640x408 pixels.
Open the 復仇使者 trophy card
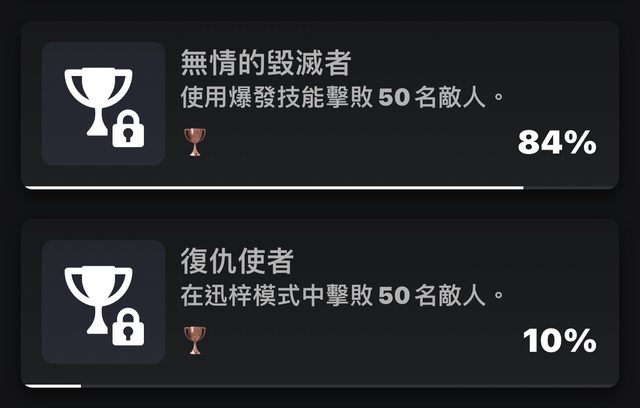pyautogui.click(x=320, y=302)
